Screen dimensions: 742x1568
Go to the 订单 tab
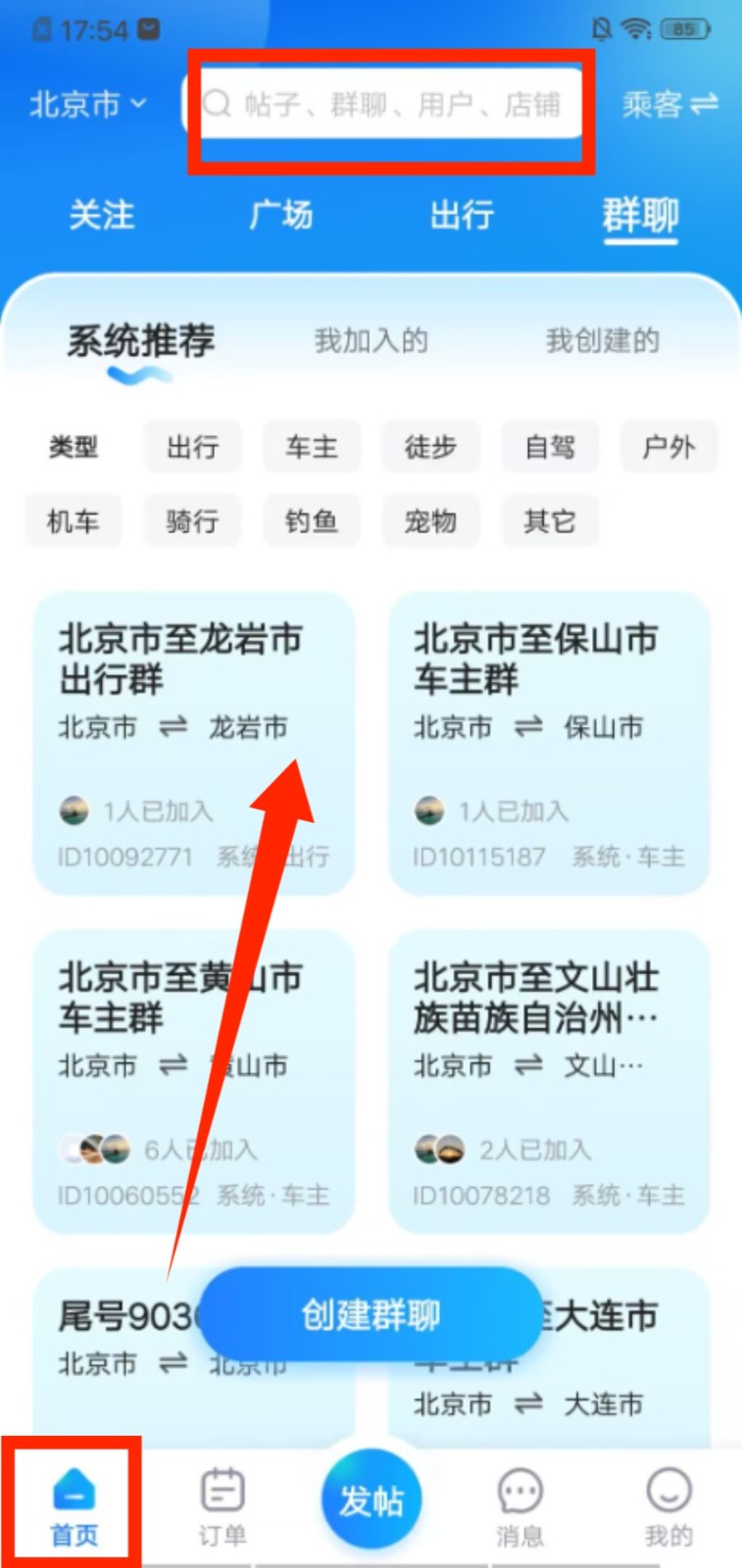(223, 1506)
